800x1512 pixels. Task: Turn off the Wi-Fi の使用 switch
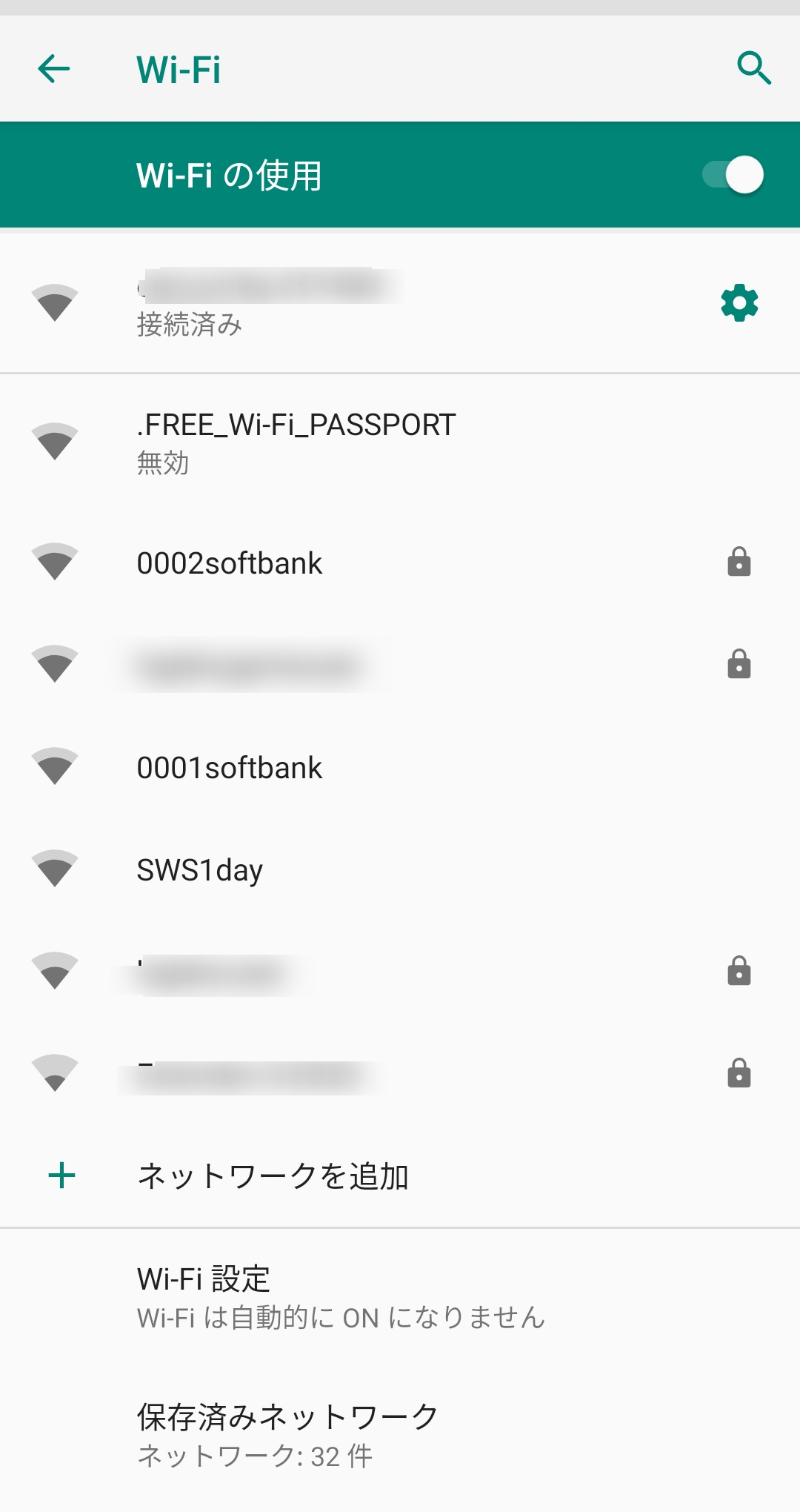(x=733, y=176)
